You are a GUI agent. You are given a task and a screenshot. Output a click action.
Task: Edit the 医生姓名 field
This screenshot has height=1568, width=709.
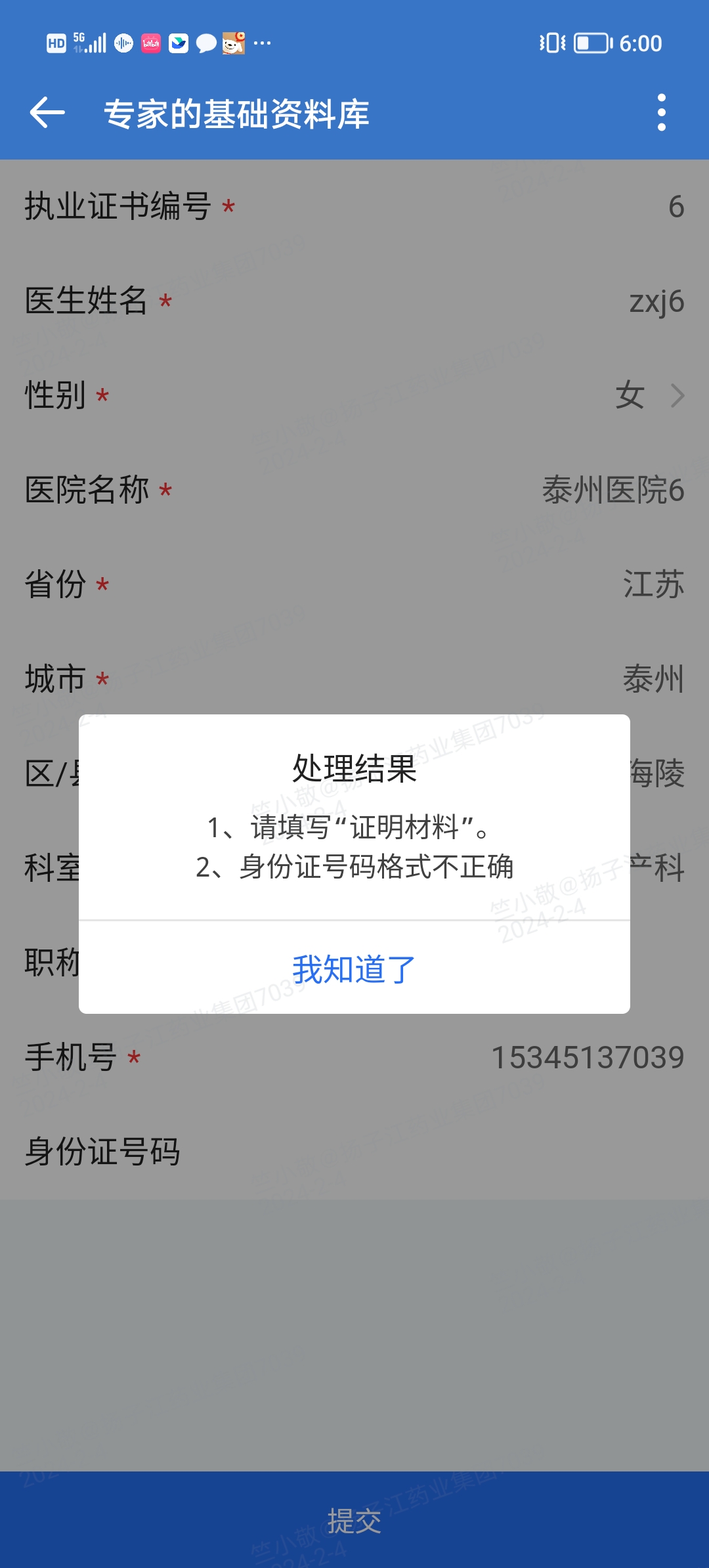[x=354, y=301]
